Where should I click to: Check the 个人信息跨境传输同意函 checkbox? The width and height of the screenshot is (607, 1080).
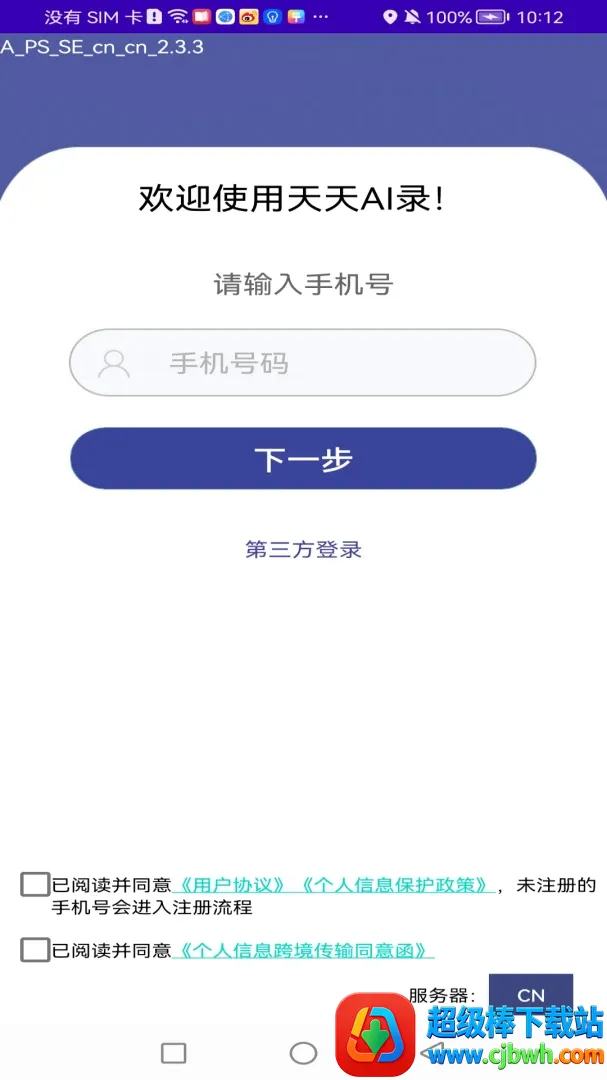(x=35, y=950)
